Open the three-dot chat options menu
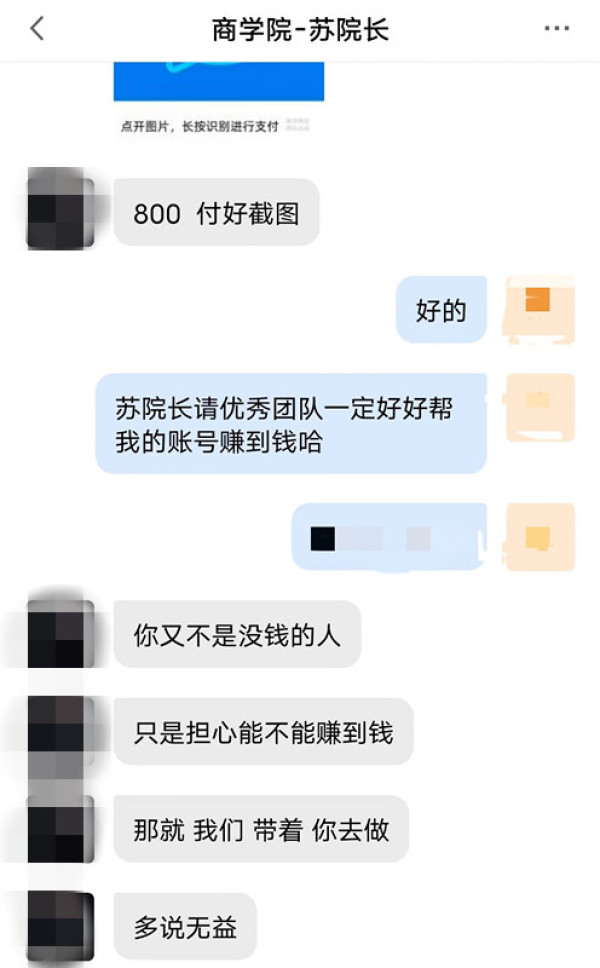 557,29
